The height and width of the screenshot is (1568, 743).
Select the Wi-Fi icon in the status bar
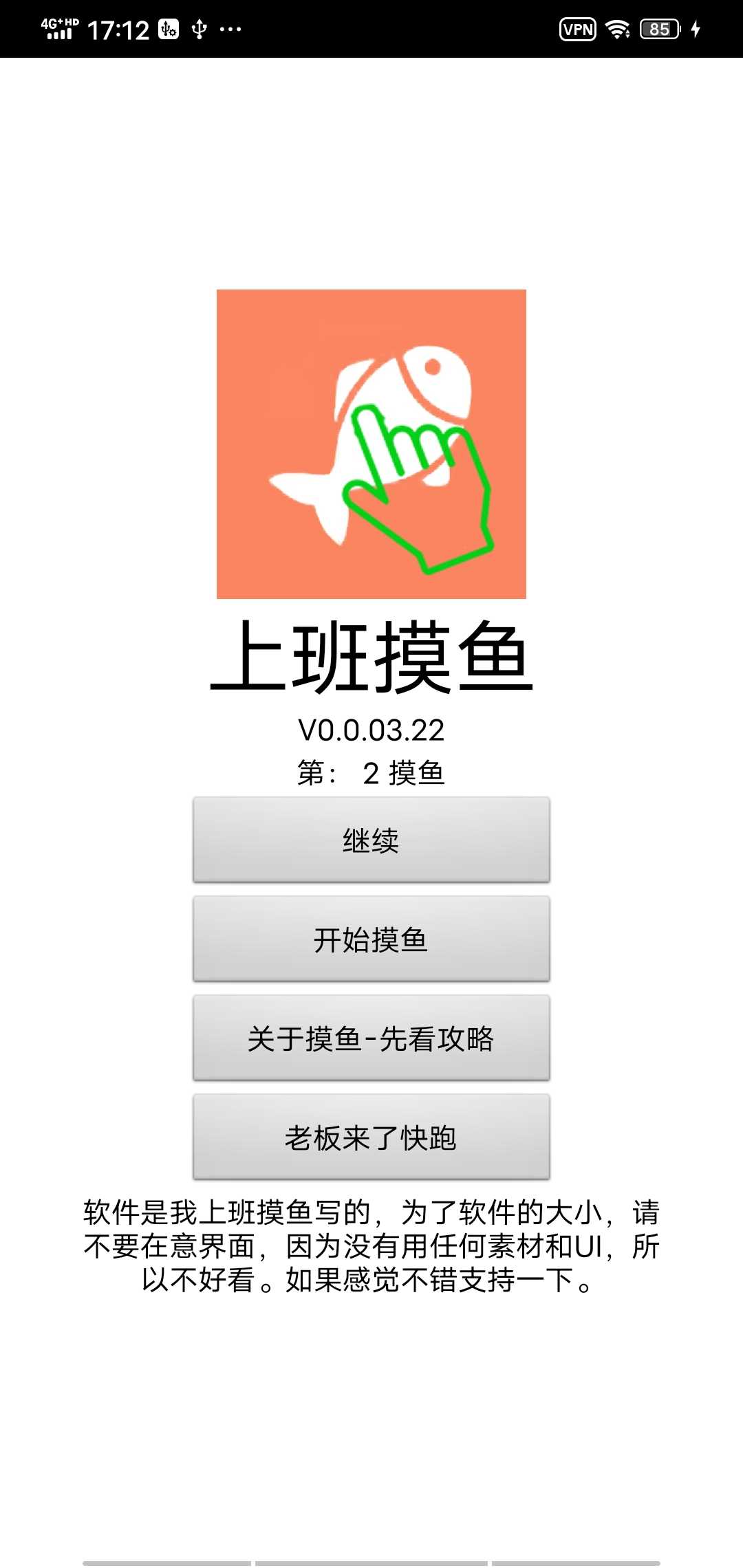click(617, 29)
